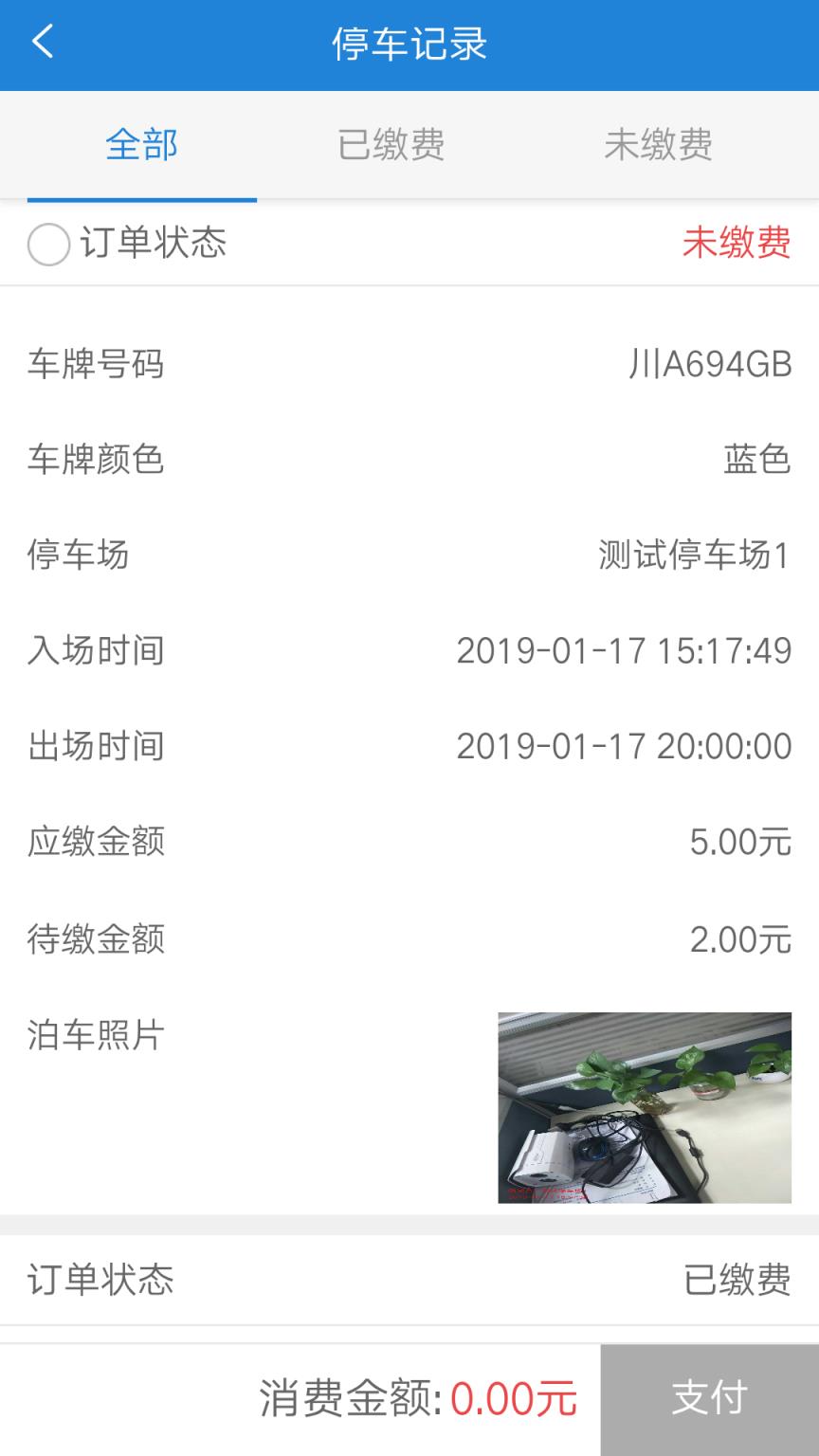
Task: Select the 入场时间 entry time value
Action: tap(624, 651)
